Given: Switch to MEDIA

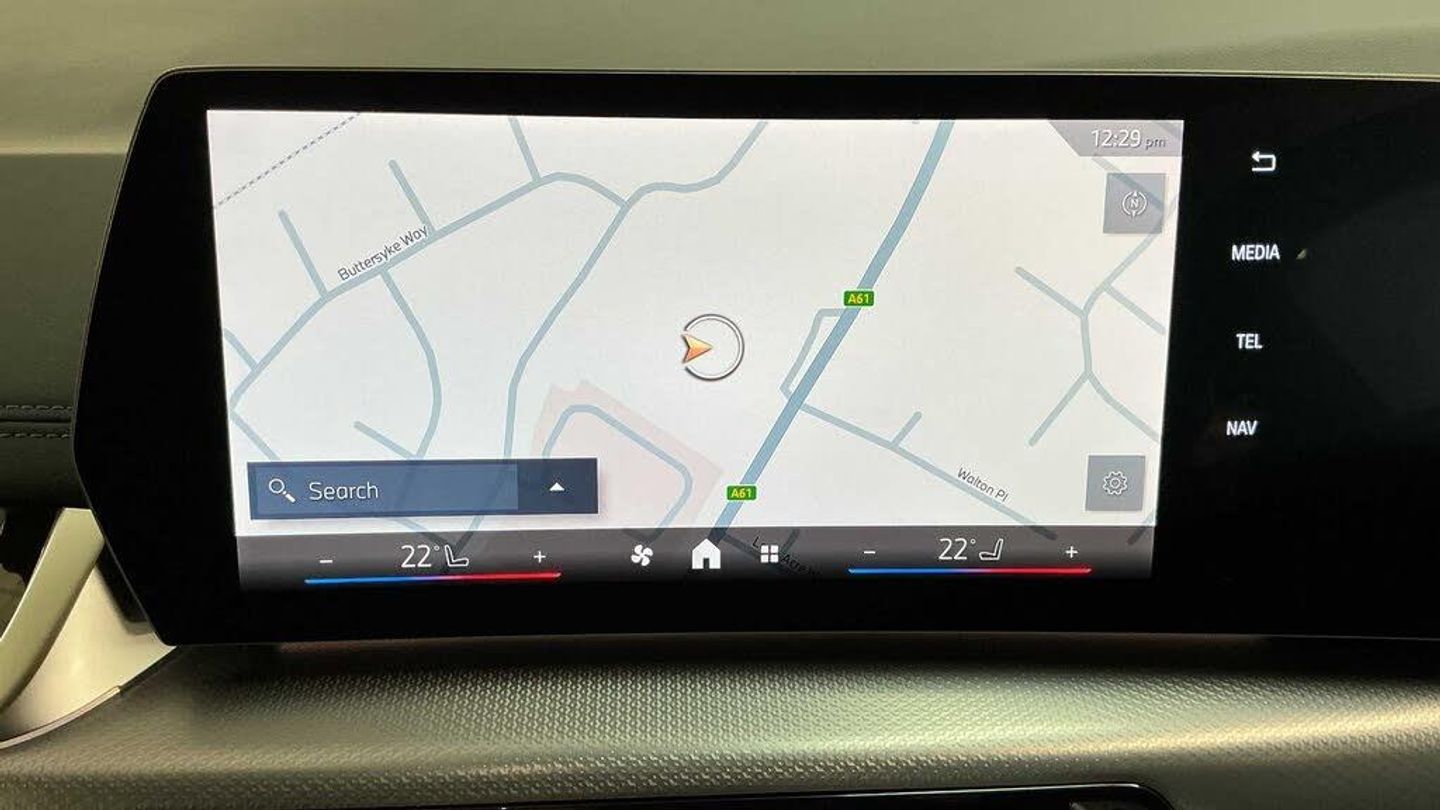Looking at the screenshot, I should (1255, 253).
